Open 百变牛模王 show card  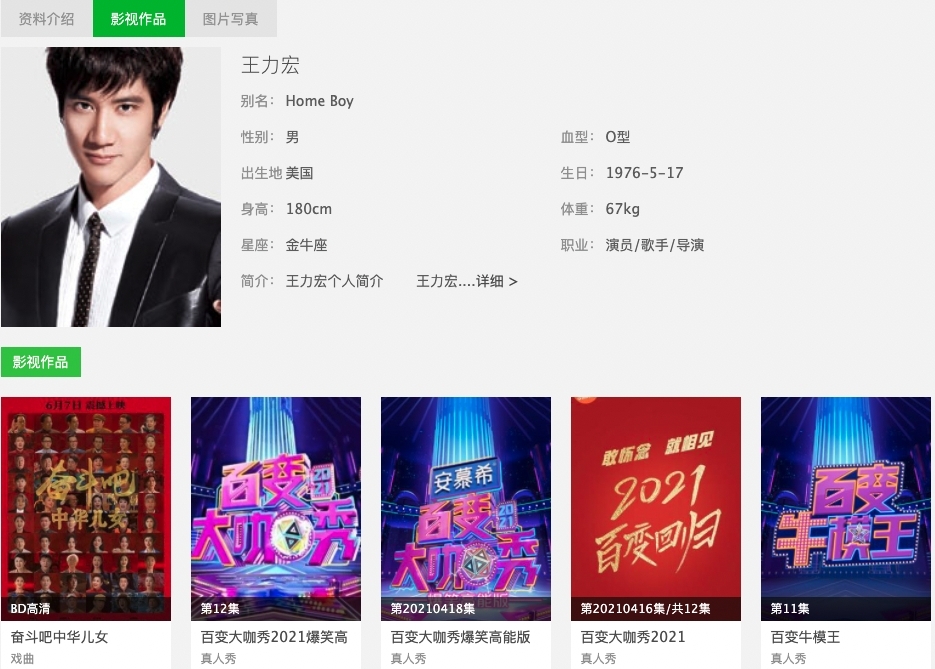[x=846, y=508]
